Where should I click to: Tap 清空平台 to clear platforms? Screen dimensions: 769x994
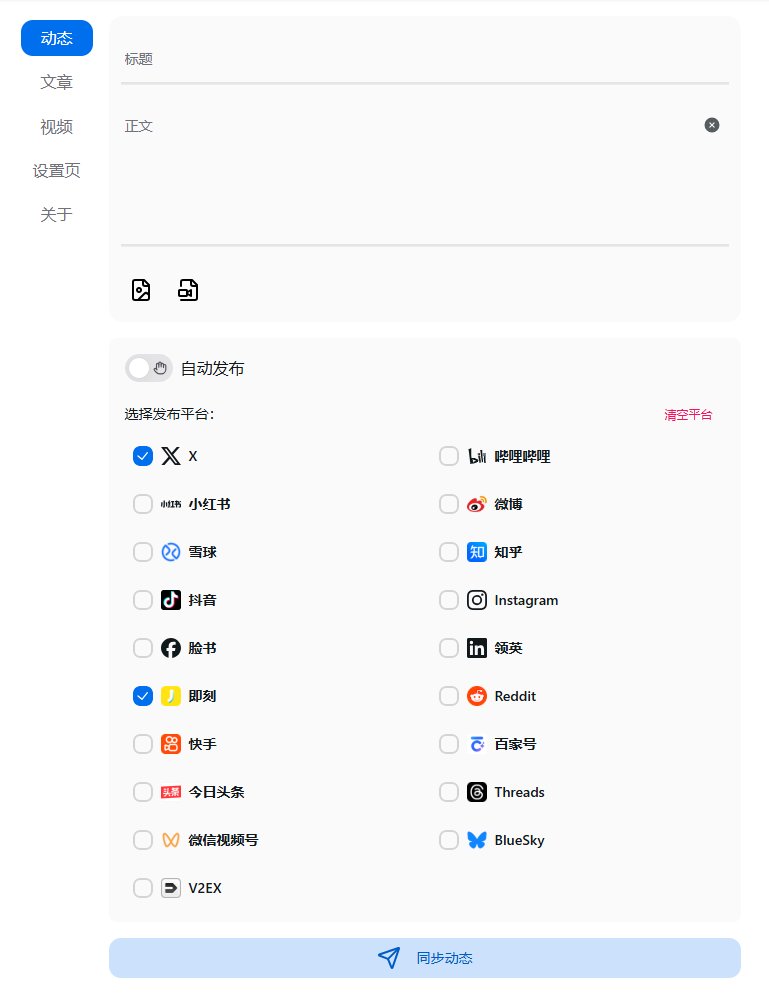coord(688,414)
